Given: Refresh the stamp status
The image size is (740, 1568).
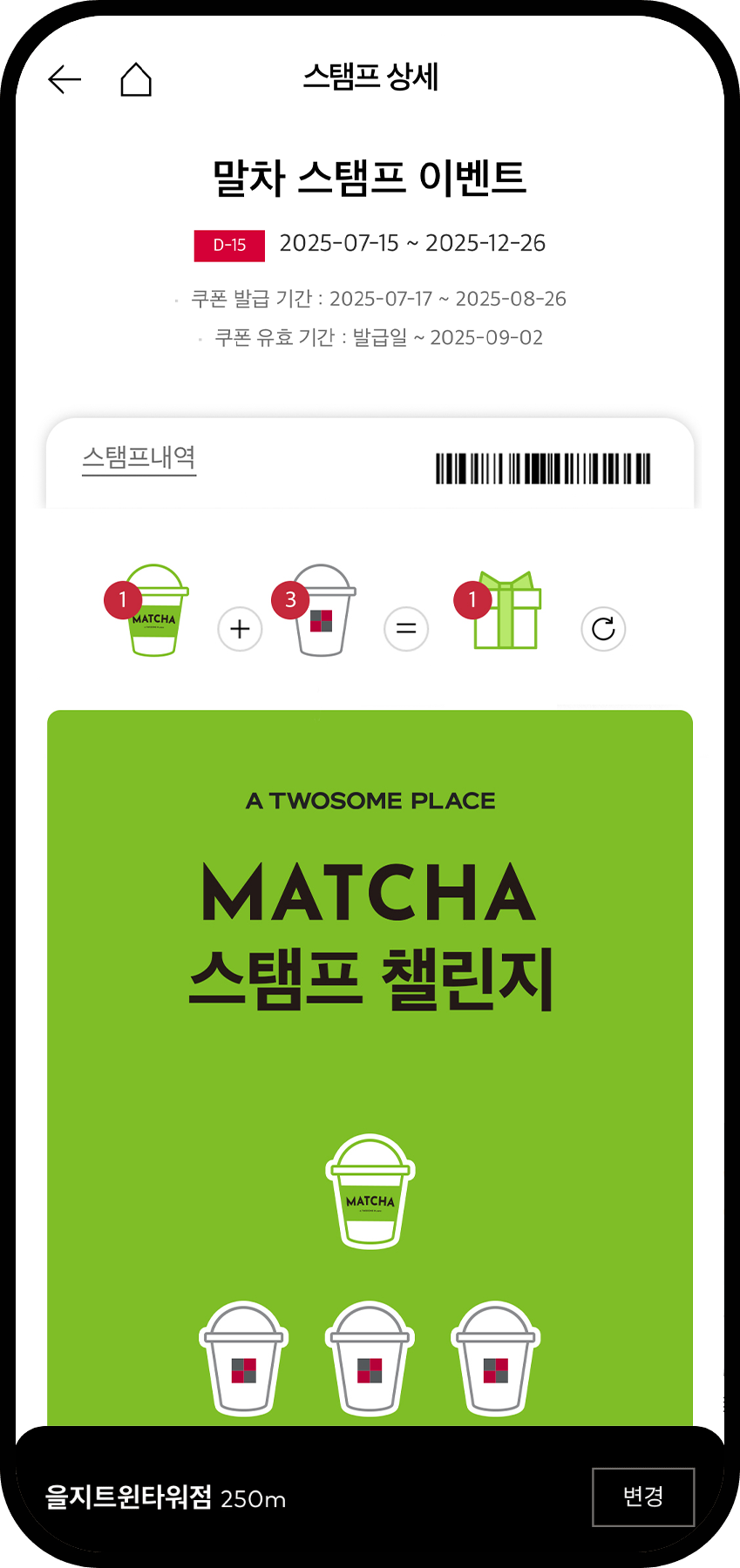Looking at the screenshot, I should click(603, 628).
